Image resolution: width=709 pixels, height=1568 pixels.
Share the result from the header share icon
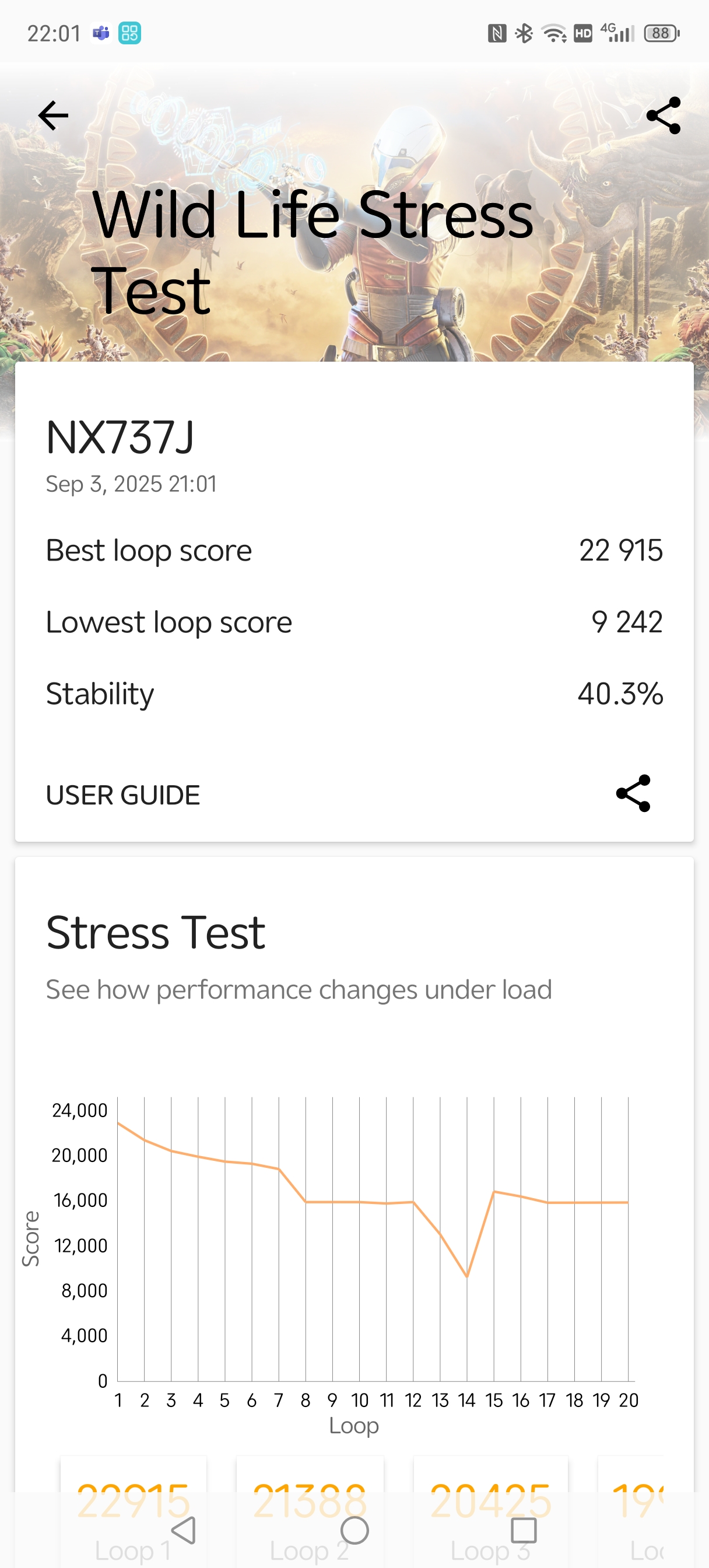click(x=664, y=116)
